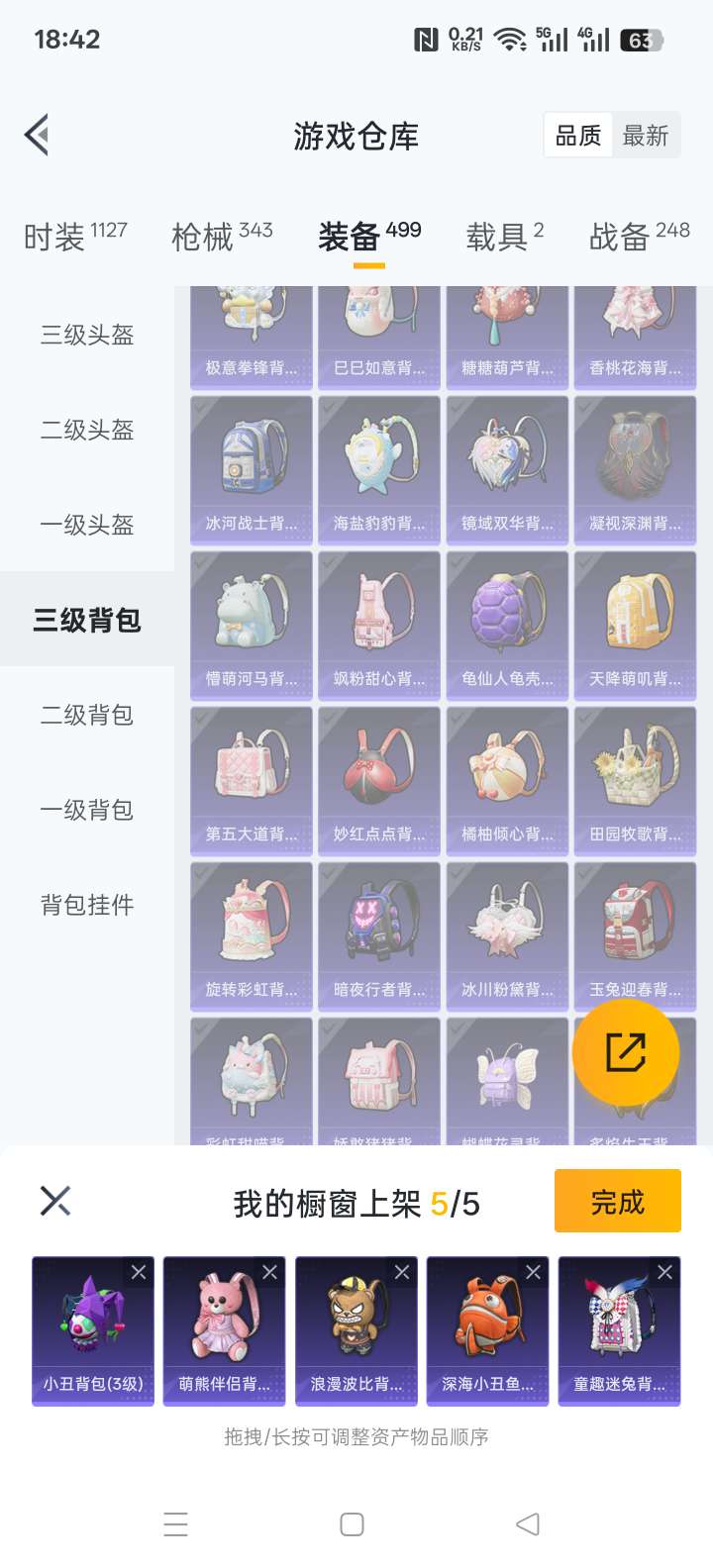The height and width of the screenshot is (1568, 713).
Task: Tap the system home button
Action: (x=352, y=1524)
